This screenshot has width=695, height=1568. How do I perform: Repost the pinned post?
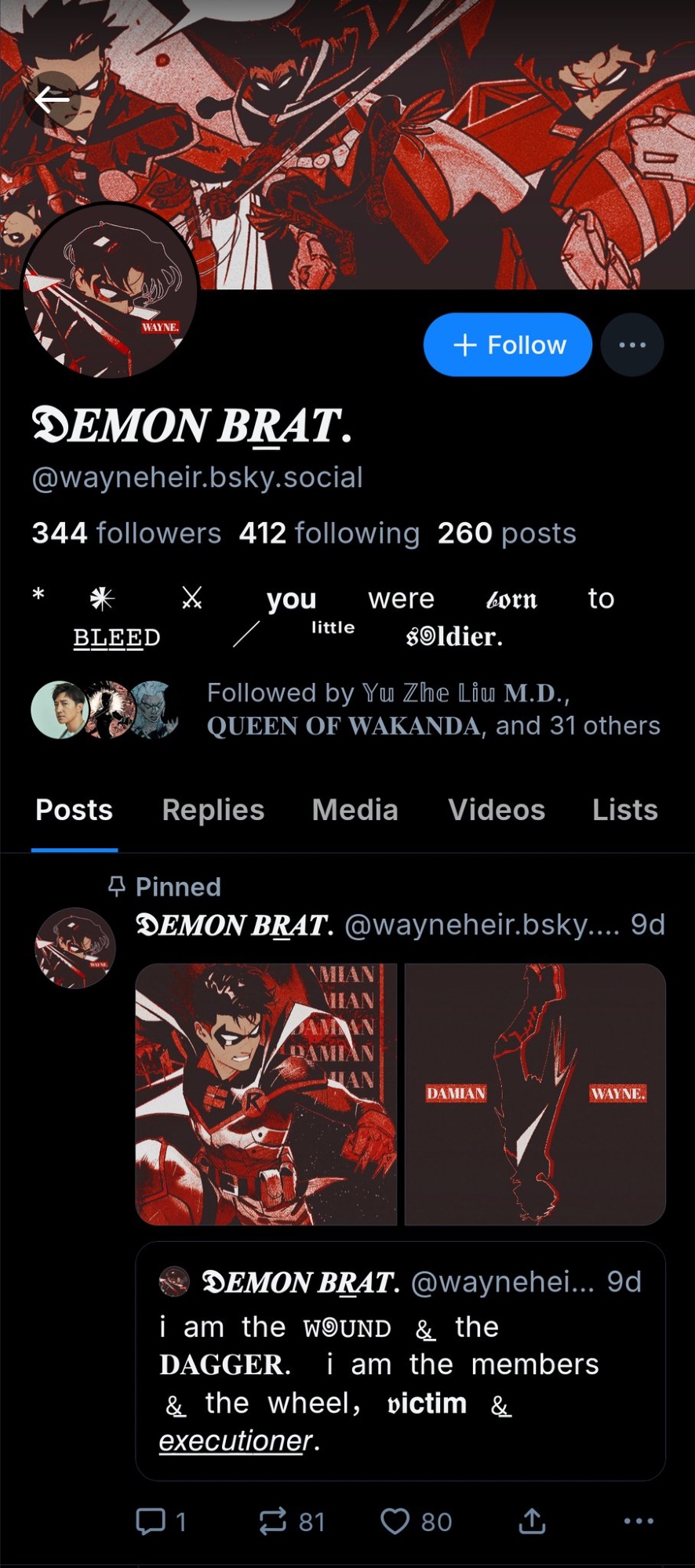(291, 1522)
